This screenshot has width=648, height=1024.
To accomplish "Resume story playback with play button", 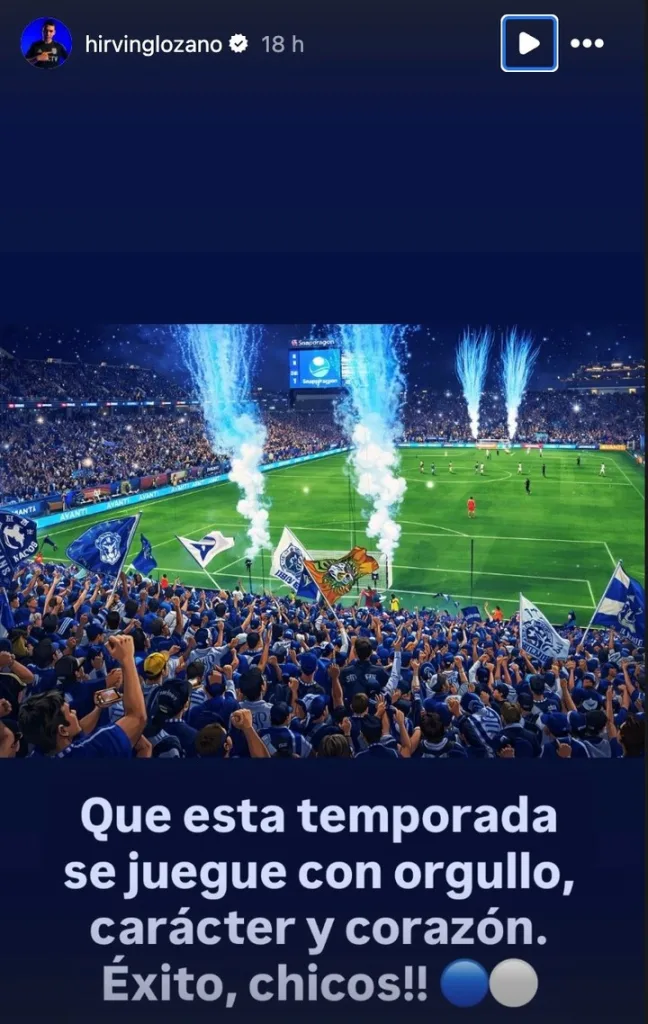I will (x=529, y=43).
